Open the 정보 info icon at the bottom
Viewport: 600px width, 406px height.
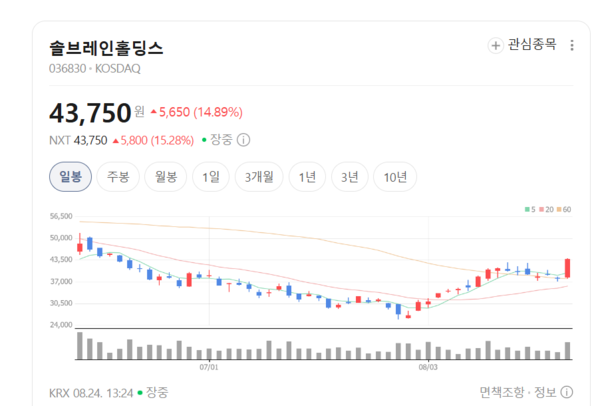click(x=566, y=392)
